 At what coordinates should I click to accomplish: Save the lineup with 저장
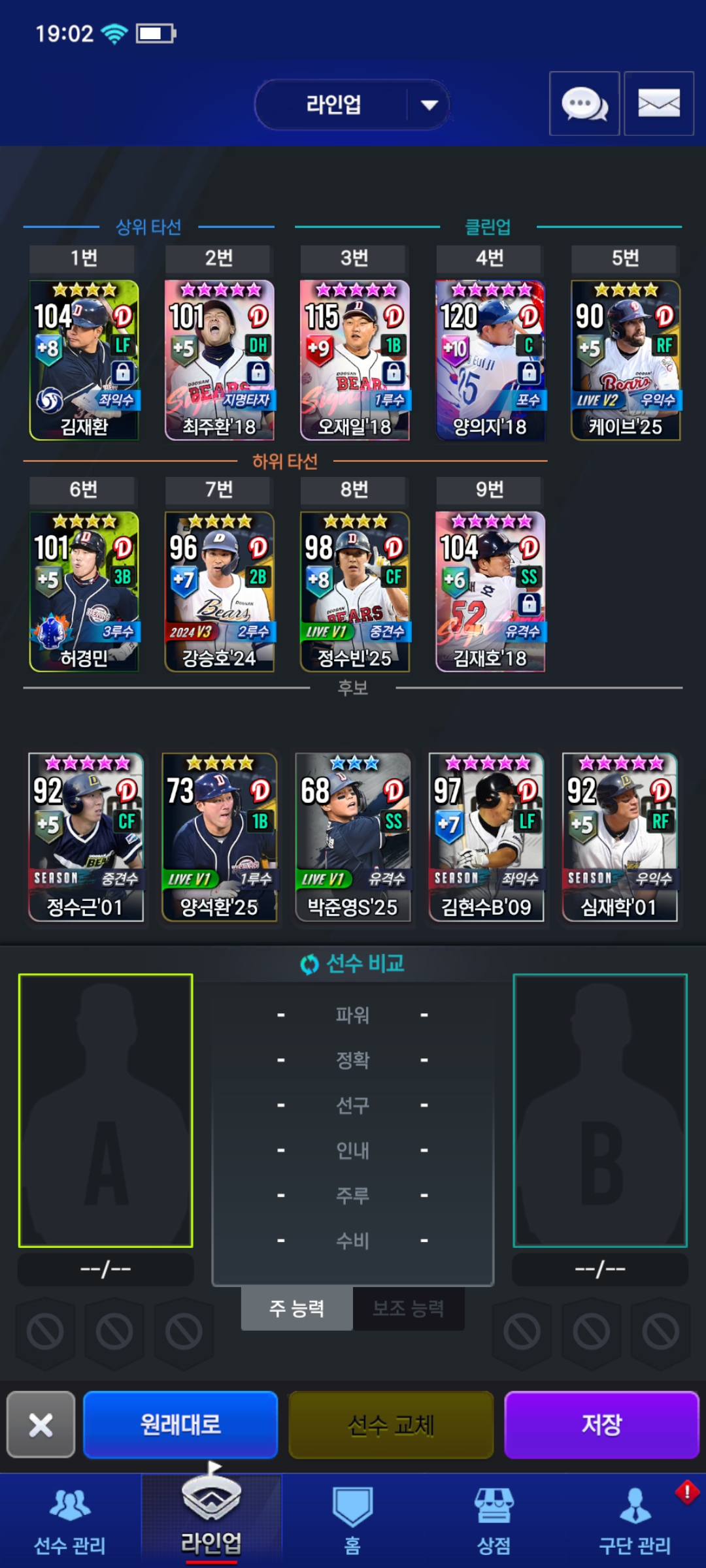click(601, 1424)
